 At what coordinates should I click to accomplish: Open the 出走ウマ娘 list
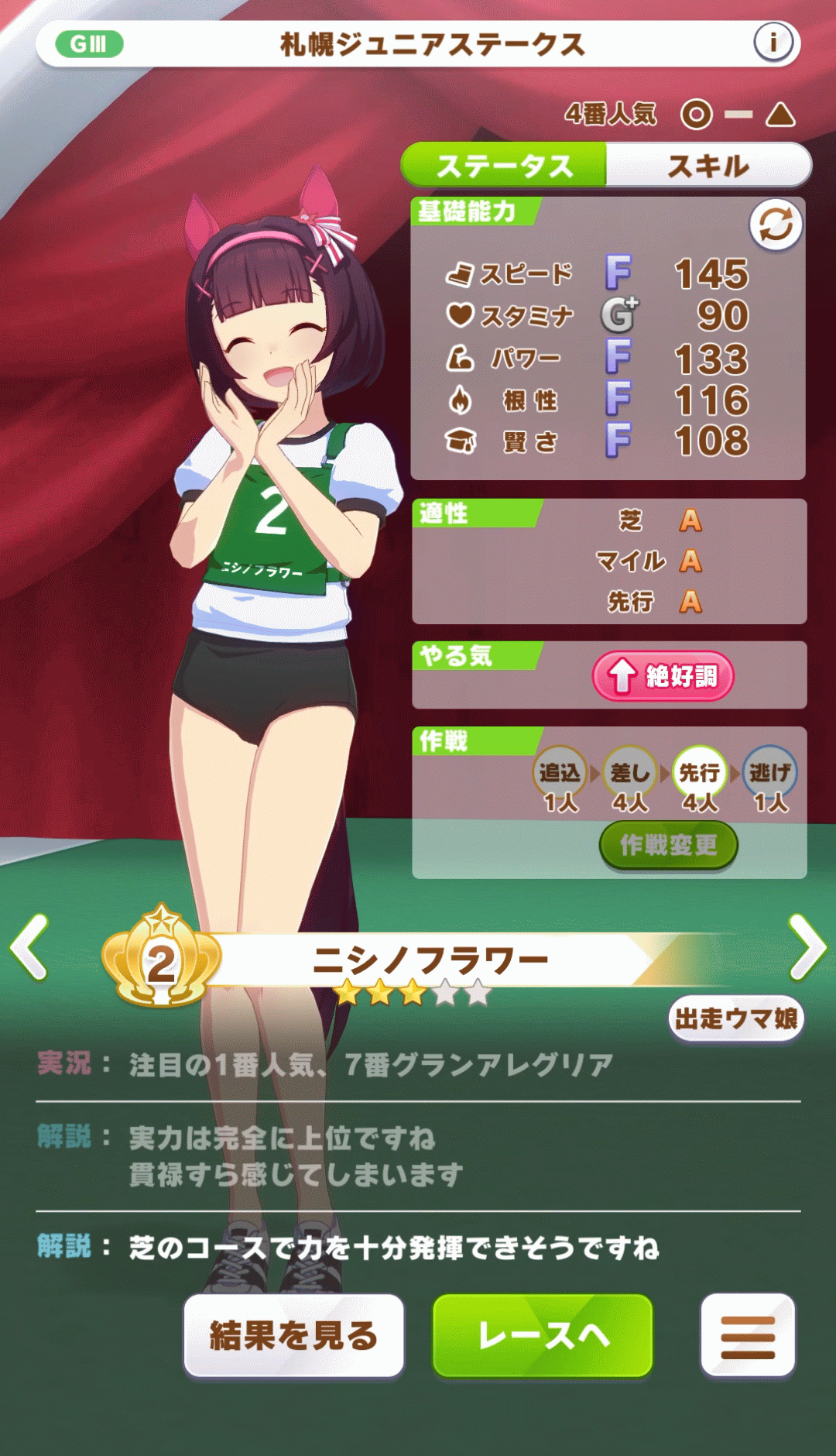[736, 1018]
